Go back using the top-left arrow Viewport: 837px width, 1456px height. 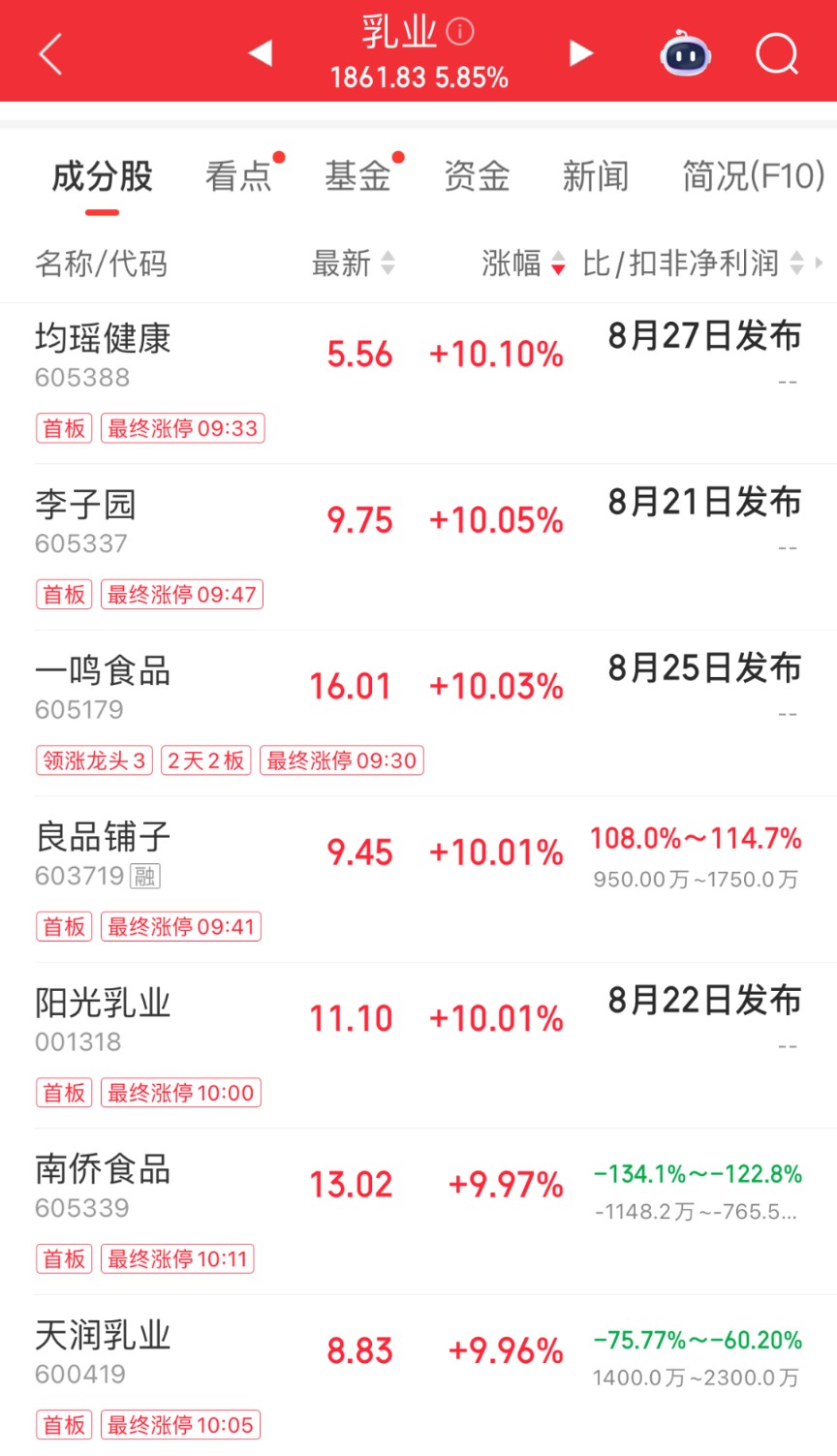pos(50,53)
